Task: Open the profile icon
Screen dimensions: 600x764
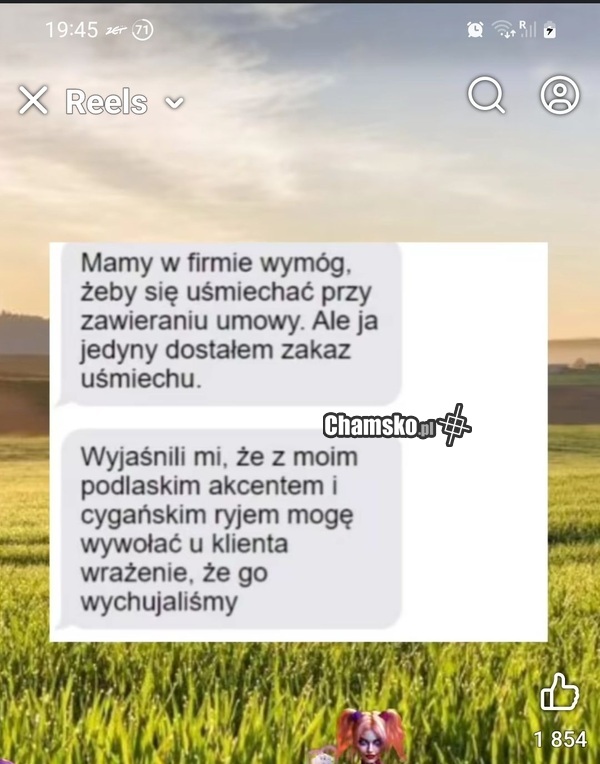Action: coord(560,95)
